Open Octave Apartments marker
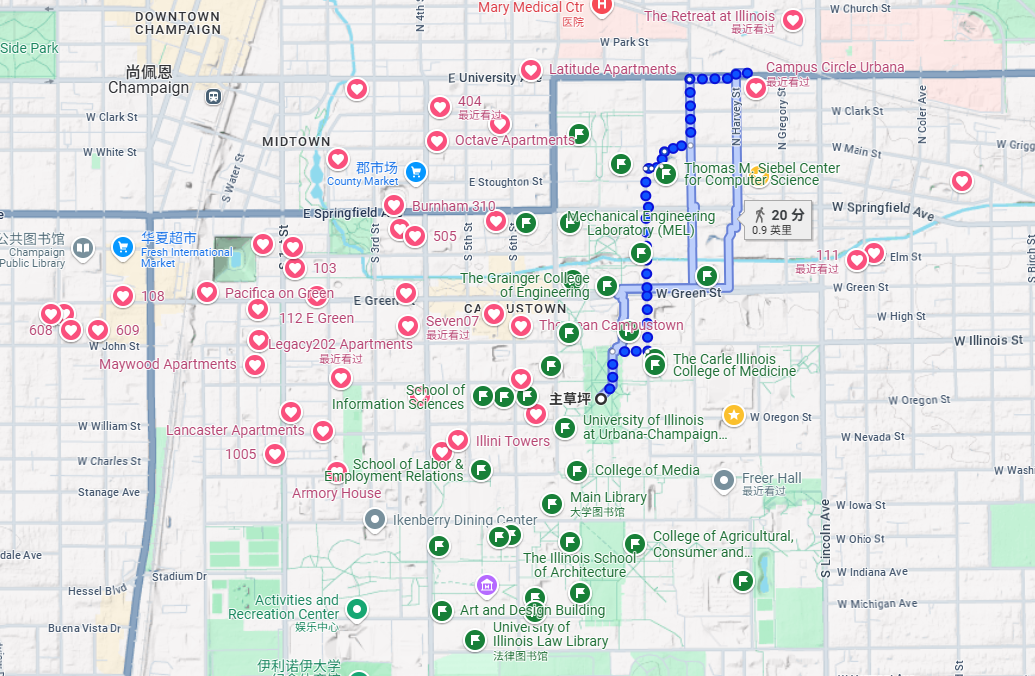 (x=437, y=141)
